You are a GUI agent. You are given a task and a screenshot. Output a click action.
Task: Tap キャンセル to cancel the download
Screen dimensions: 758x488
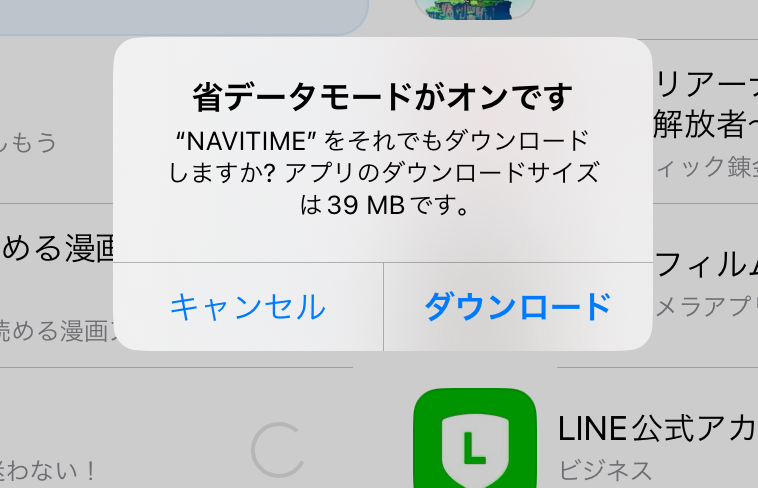coord(248,307)
